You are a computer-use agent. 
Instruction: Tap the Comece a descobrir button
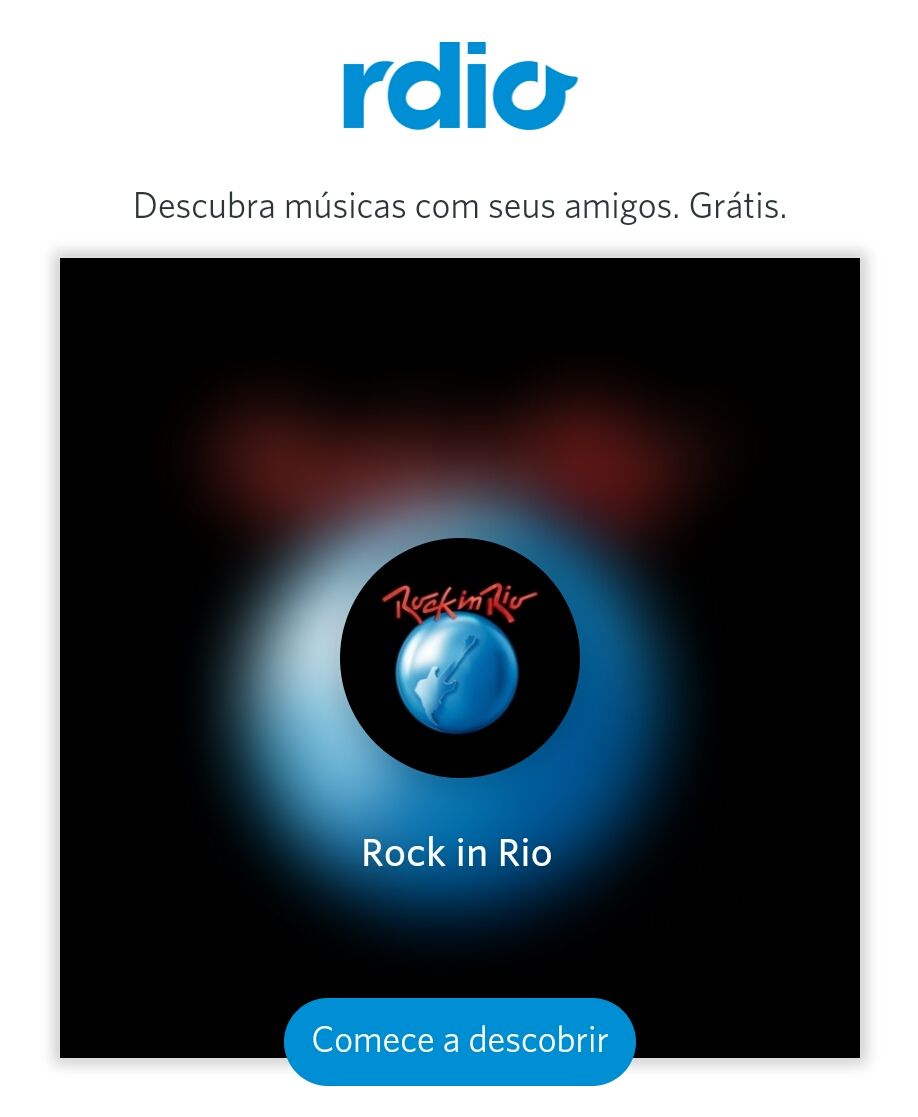459,1040
